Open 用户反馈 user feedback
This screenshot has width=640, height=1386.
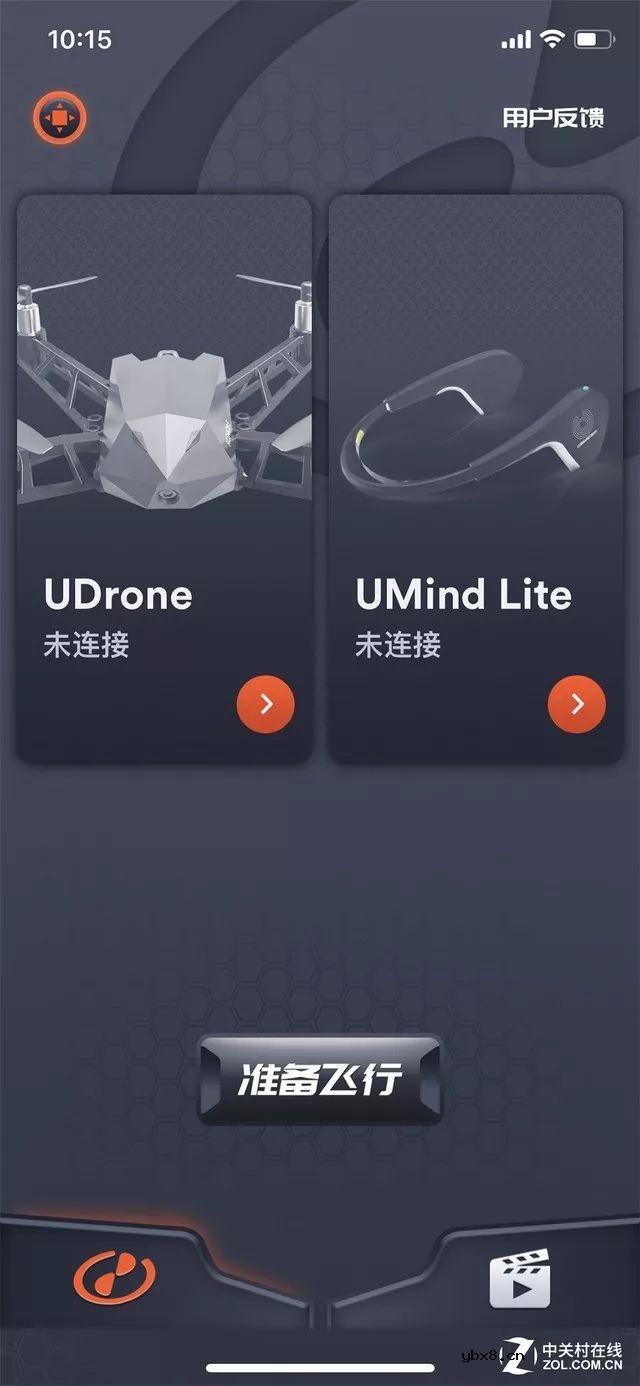pyautogui.click(x=553, y=118)
